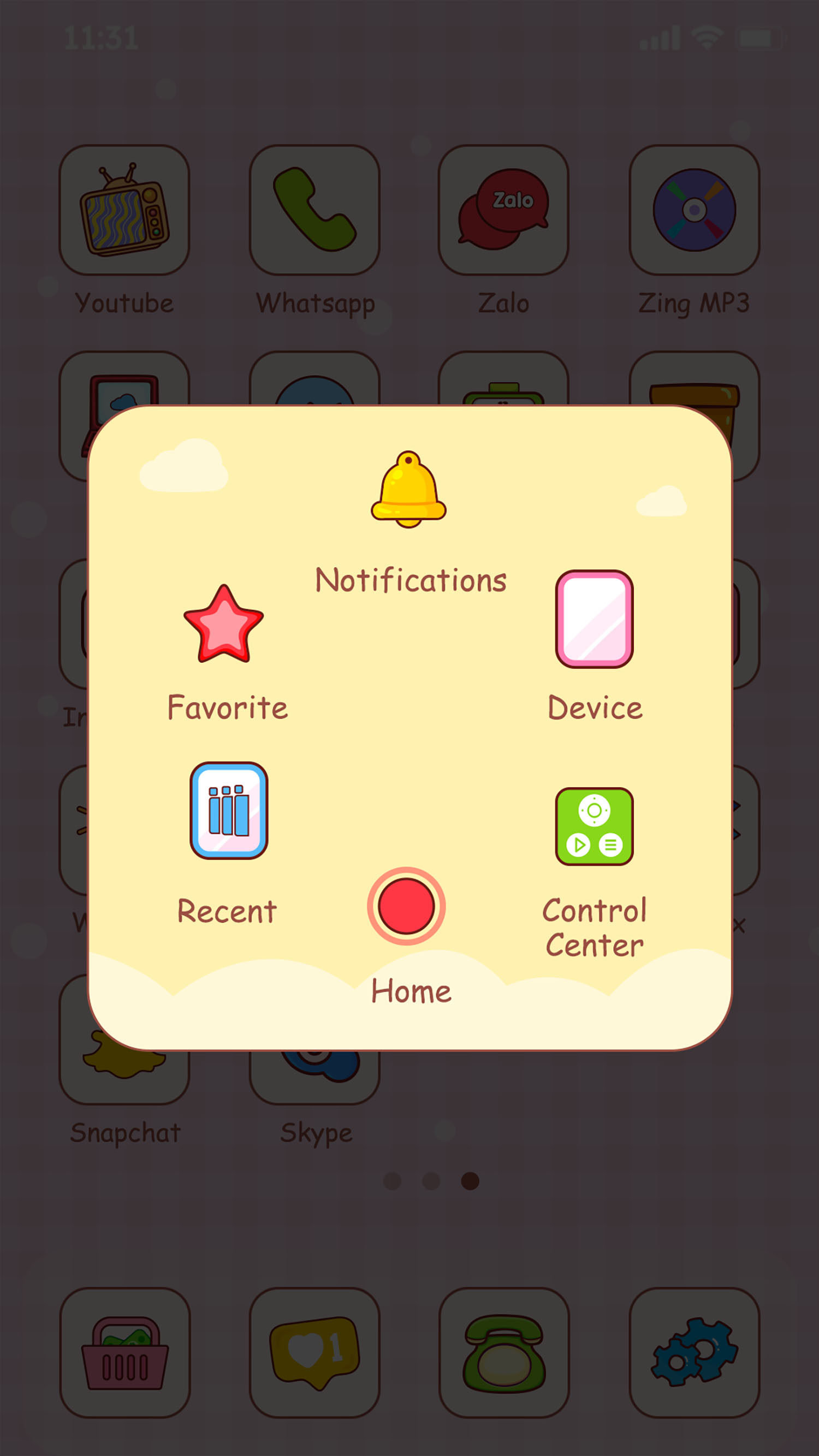819x1456 pixels.
Task: Tap the Home label text
Action: pyautogui.click(x=411, y=990)
